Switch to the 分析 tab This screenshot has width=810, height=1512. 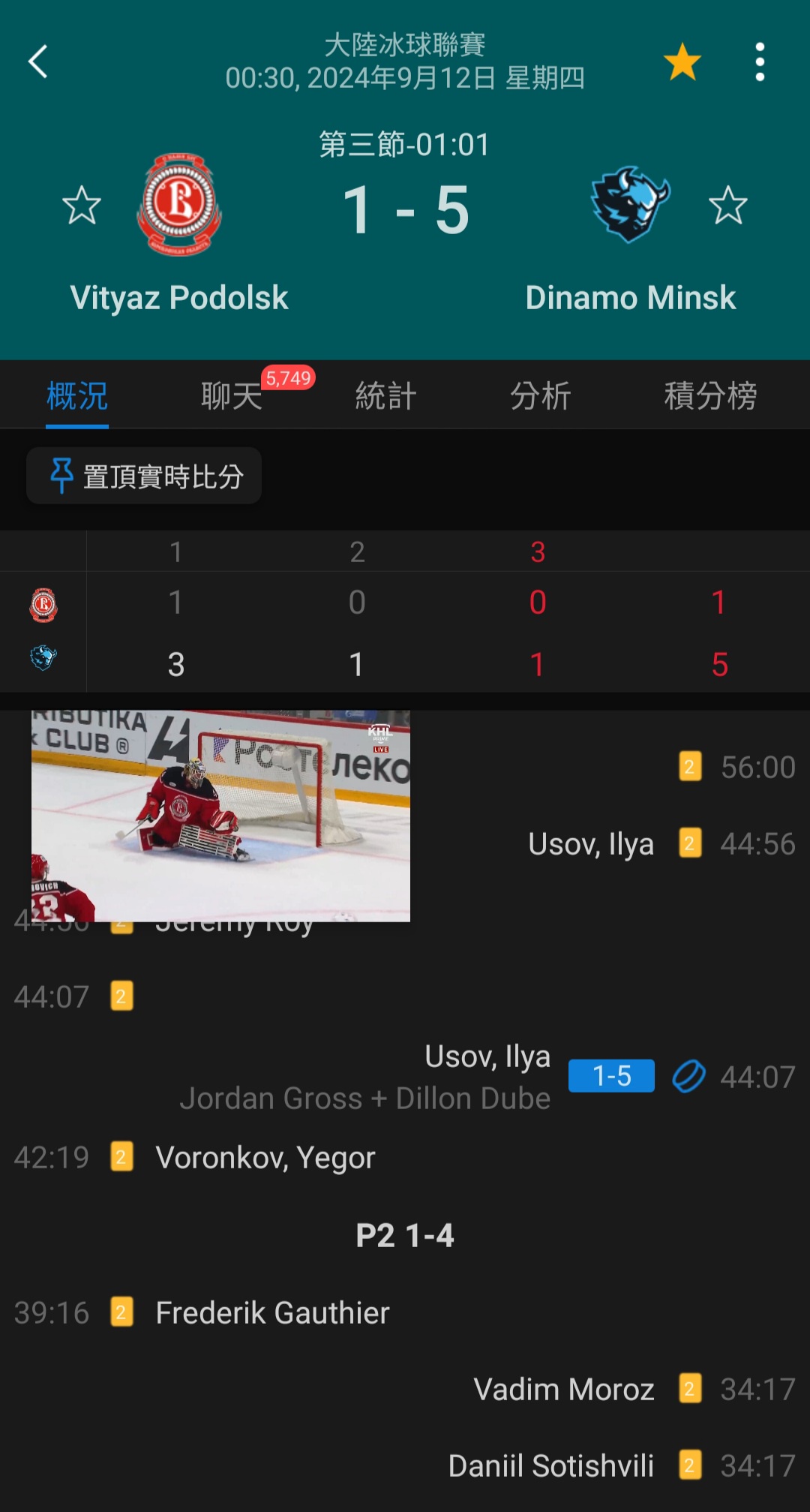[540, 395]
